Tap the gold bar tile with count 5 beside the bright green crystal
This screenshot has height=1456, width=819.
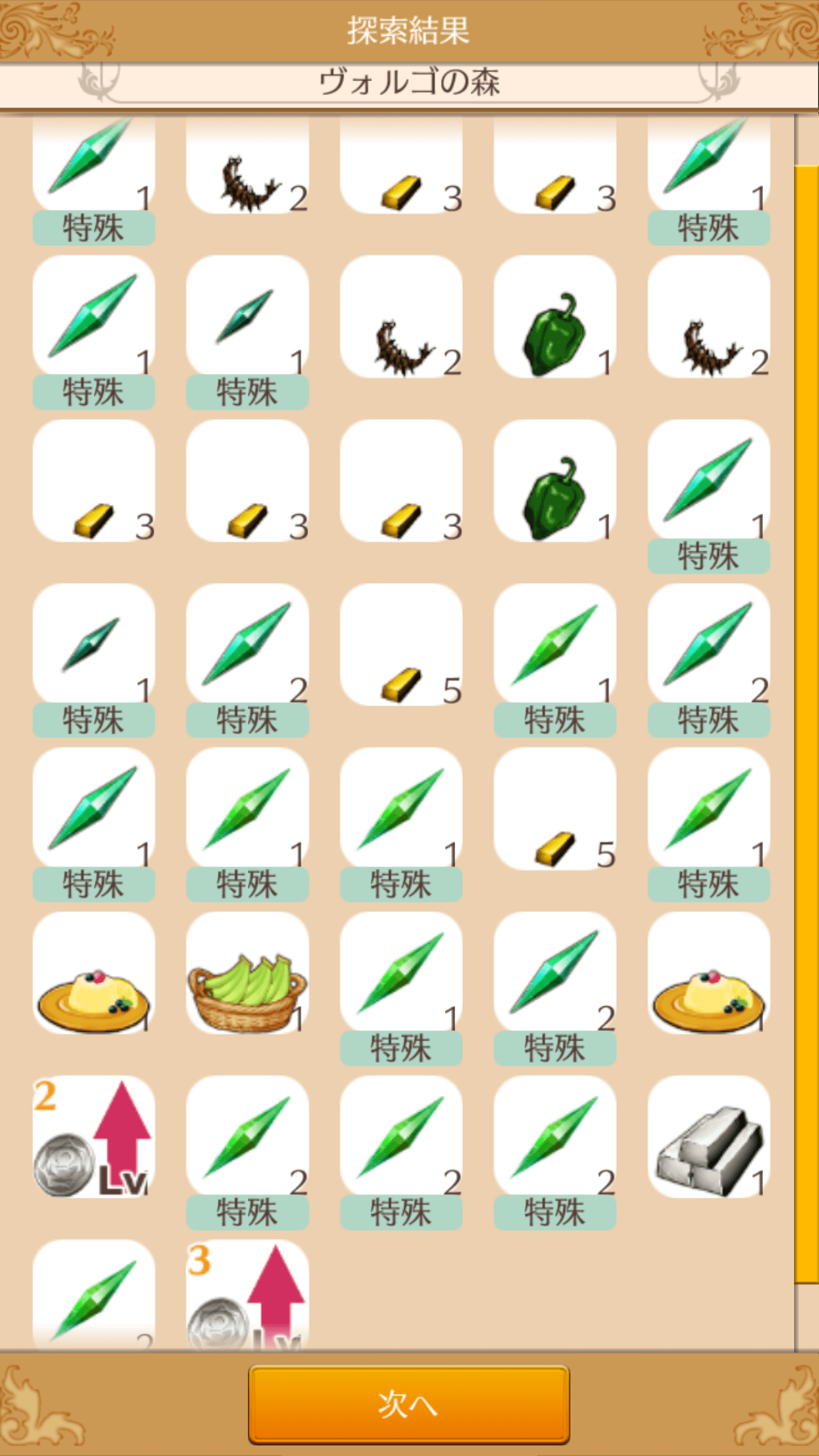click(555, 808)
